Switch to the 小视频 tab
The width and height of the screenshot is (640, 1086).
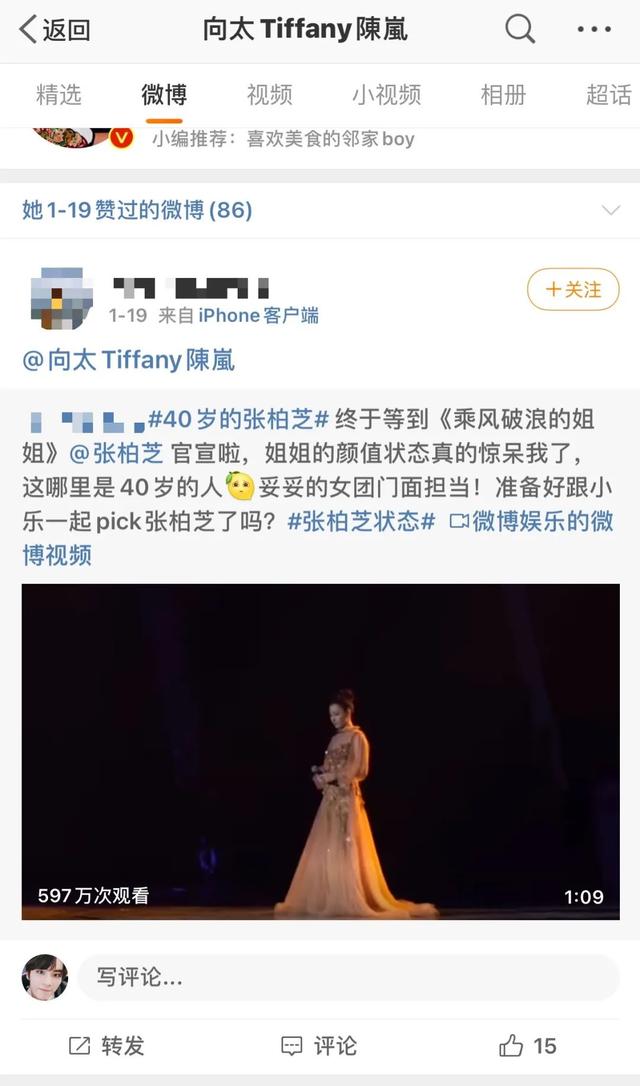[x=386, y=95]
